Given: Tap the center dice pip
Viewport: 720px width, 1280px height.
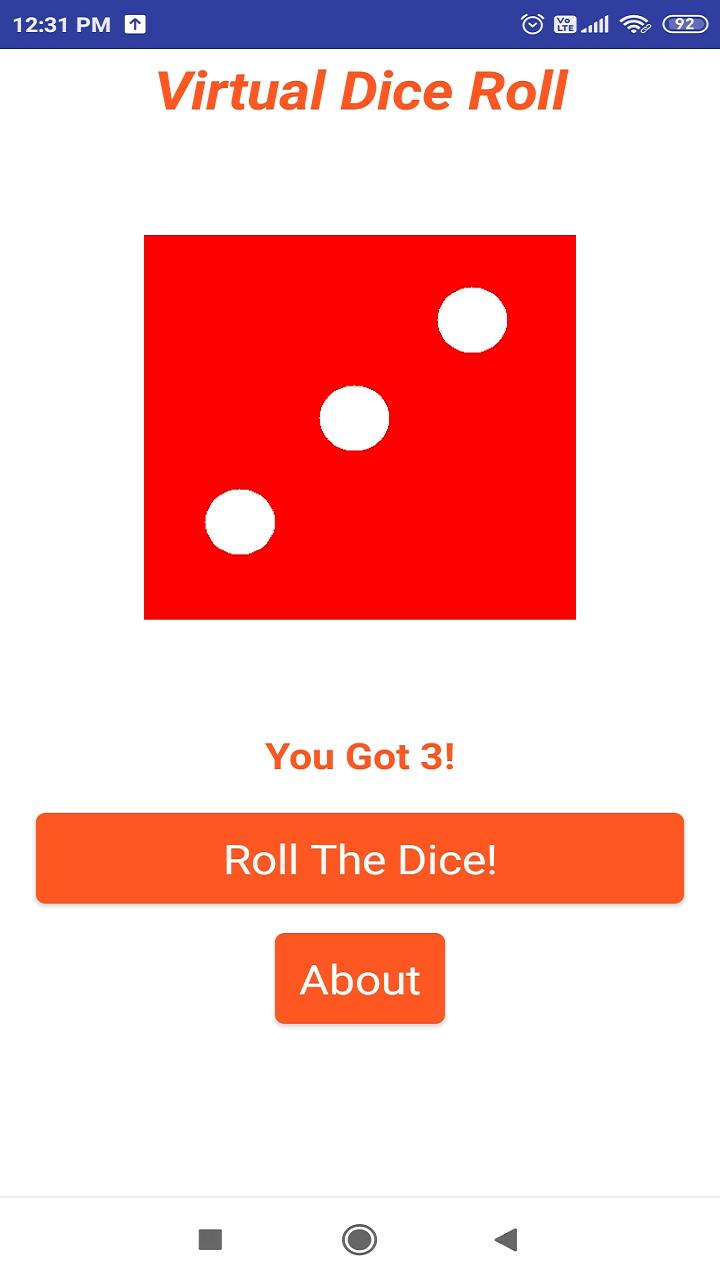Looking at the screenshot, I should tap(353, 420).
